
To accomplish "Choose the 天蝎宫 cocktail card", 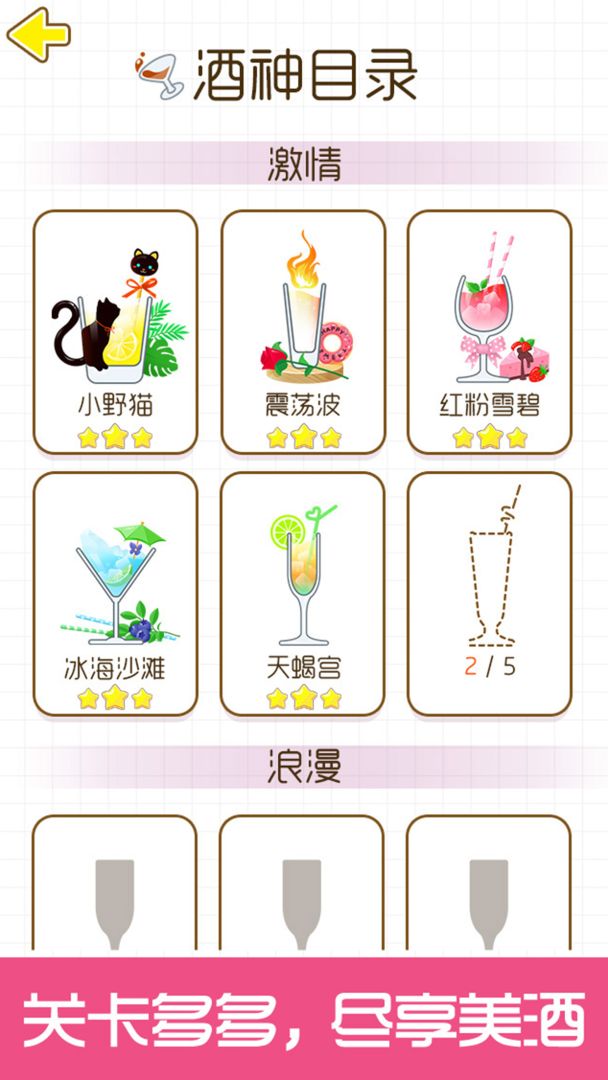I will (303, 594).
